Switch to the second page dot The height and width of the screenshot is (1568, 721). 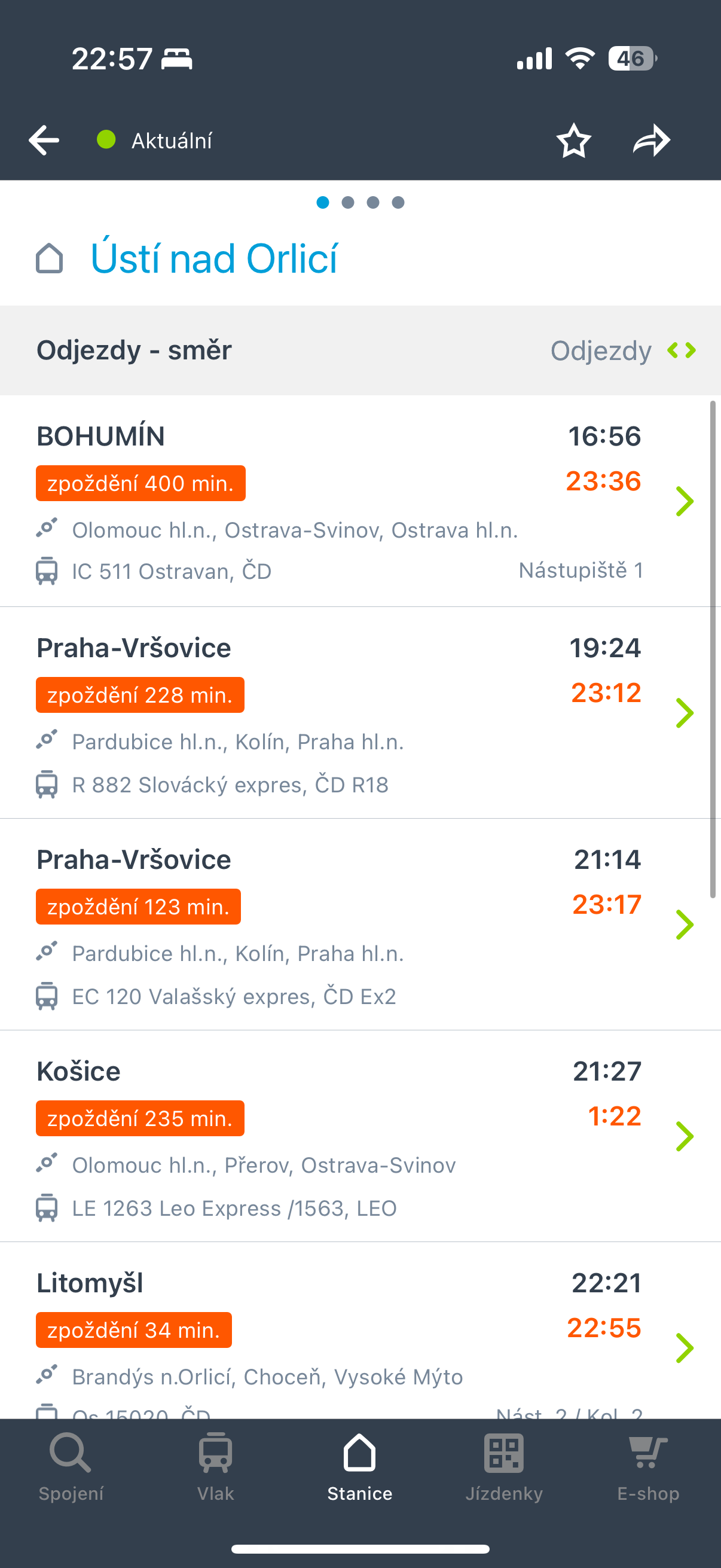(x=347, y=202)
